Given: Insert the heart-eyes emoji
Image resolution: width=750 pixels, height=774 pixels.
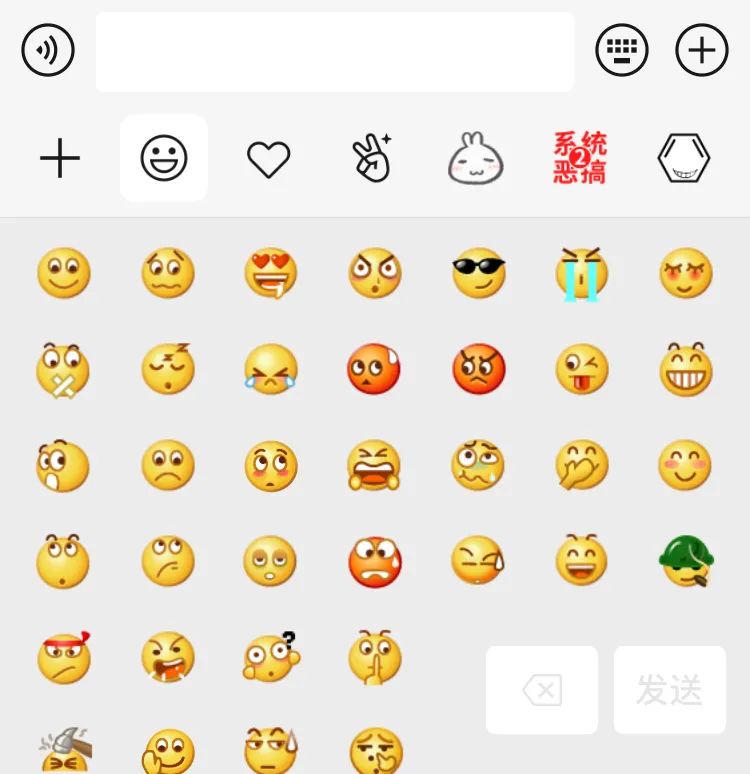Looking at the screenshot, I should pos(270,273).
